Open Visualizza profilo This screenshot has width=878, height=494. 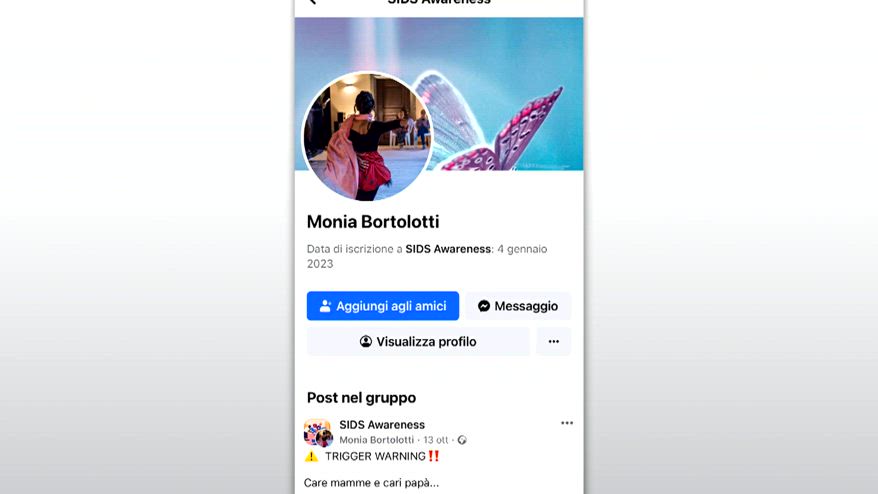(418, 342)
